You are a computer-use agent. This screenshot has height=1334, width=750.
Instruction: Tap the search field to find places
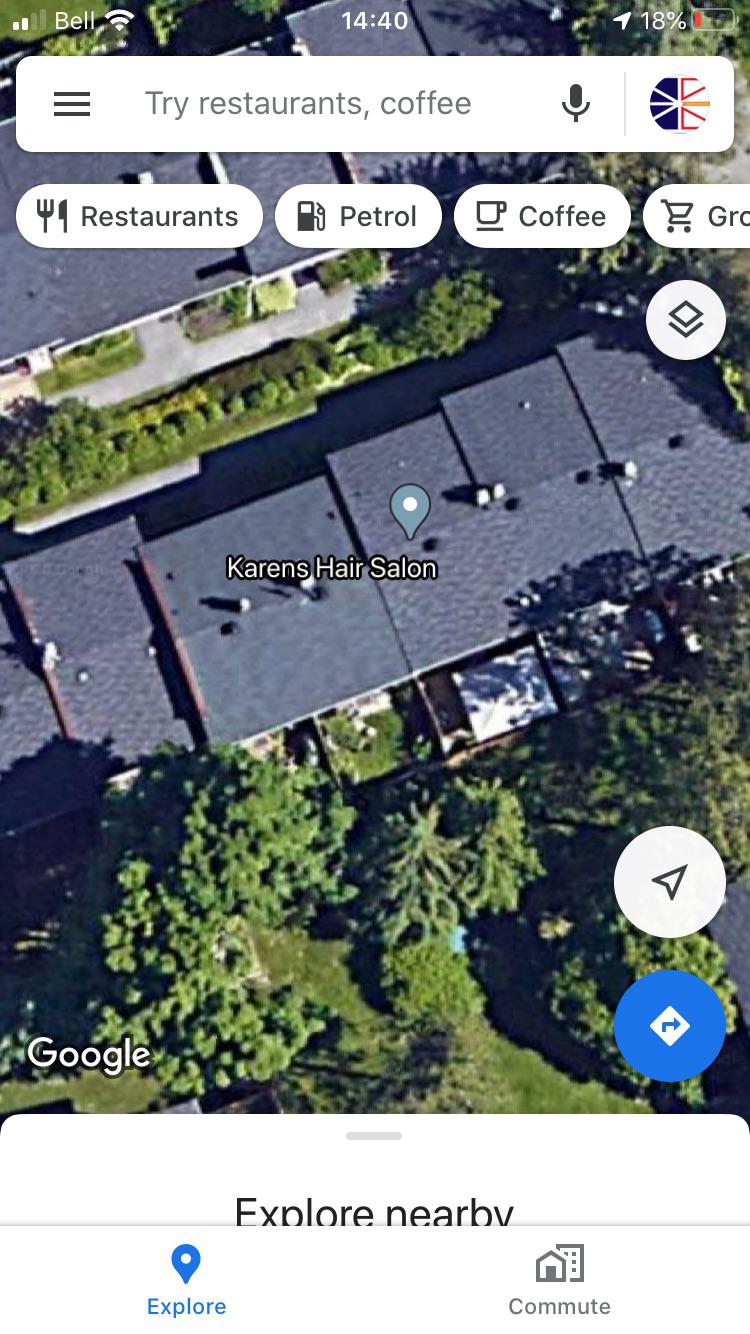click(310, 104)
